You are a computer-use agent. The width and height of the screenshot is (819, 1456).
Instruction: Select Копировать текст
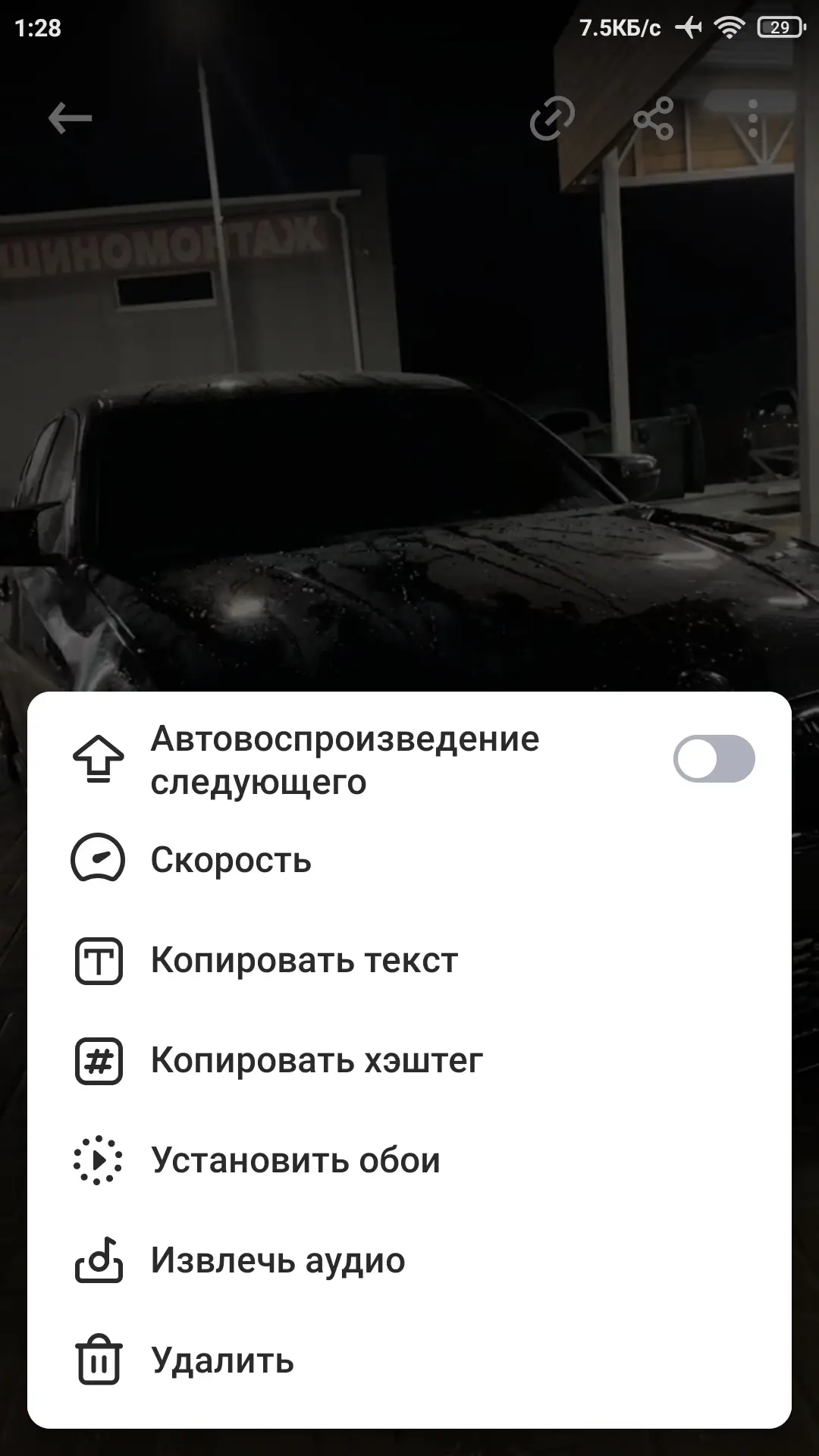pos(303,960)
